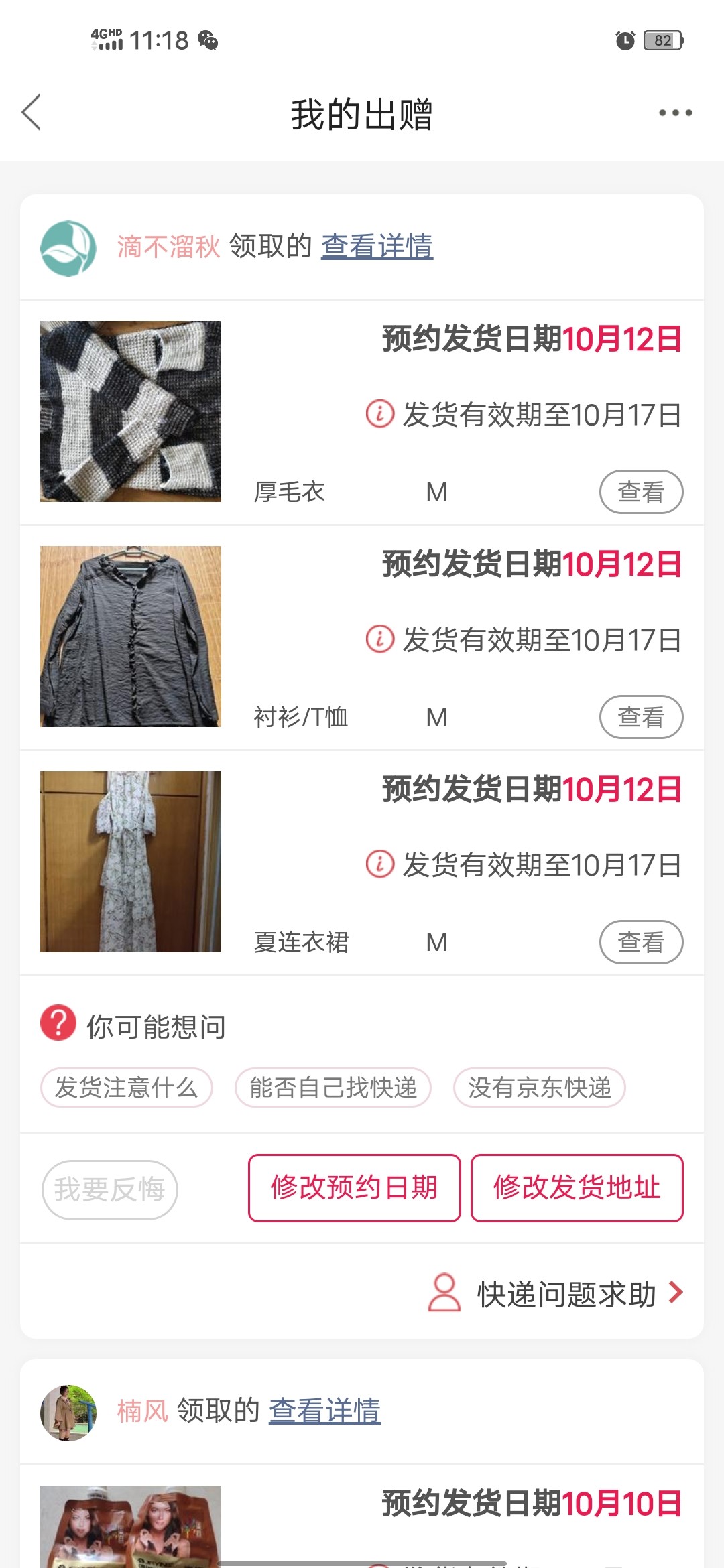Screen dimensions: 724x1568
Task: Select the 能否自己找快递 question chip
Action: coord(333,1088)
